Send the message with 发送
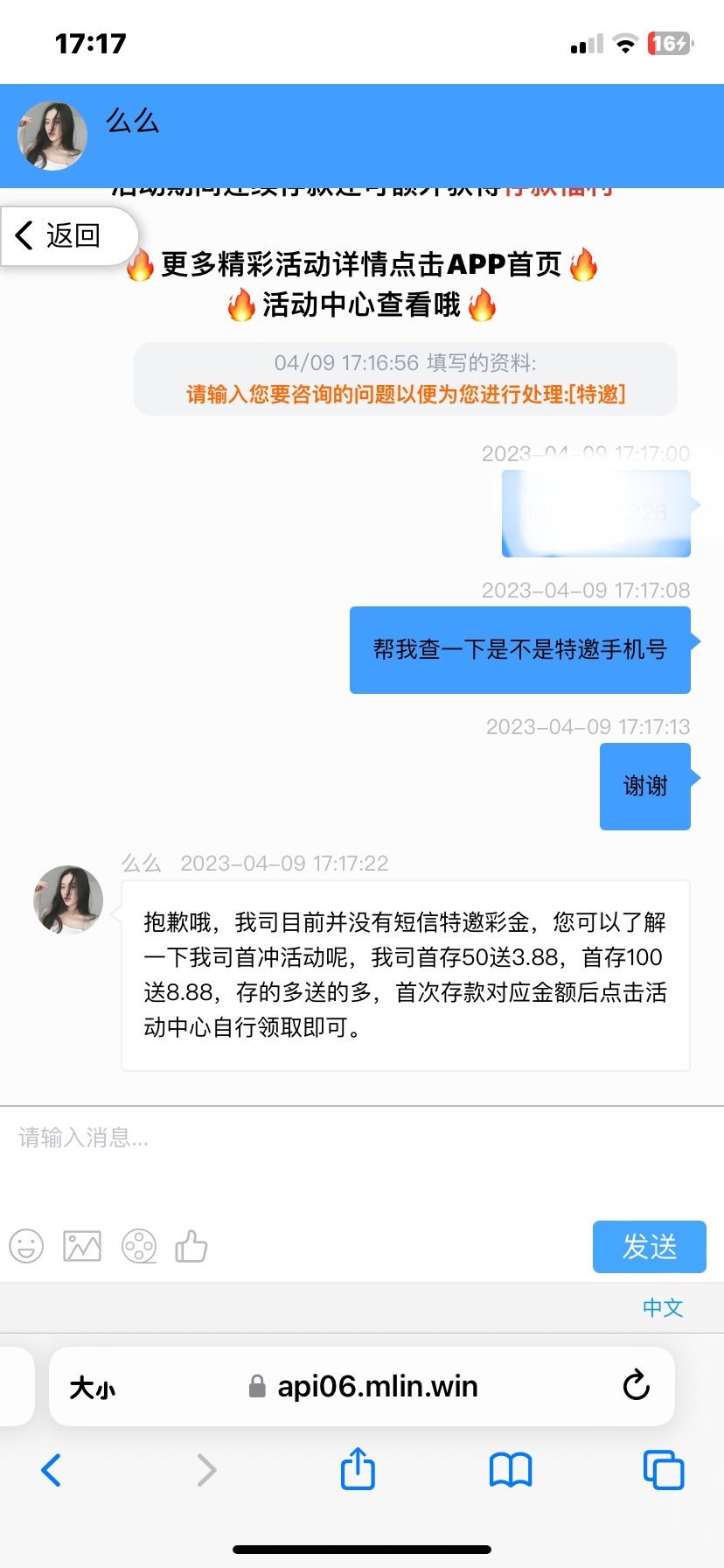 (649, 1246)
